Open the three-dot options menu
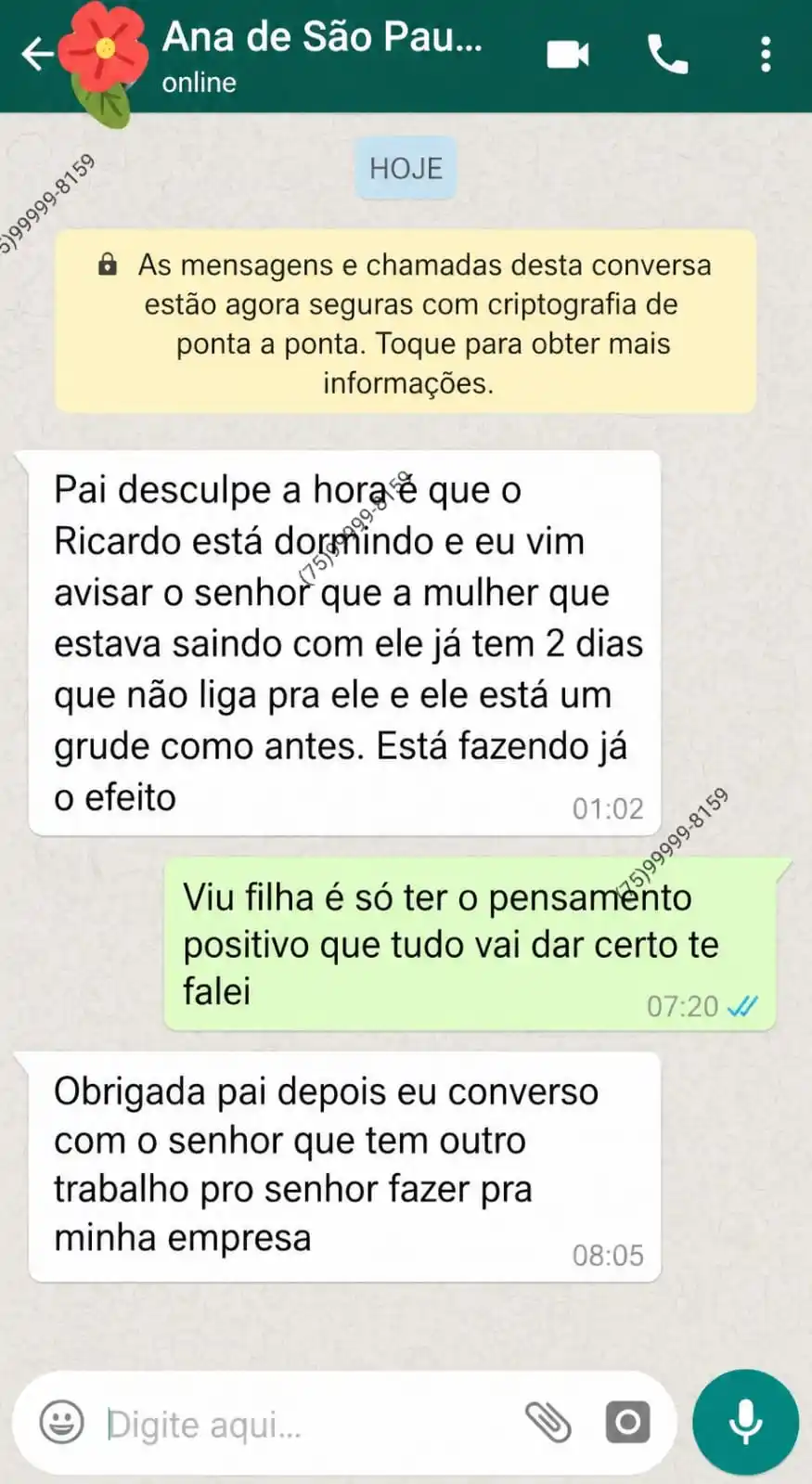The image size is (812, 1484). (x=766, y=54)
